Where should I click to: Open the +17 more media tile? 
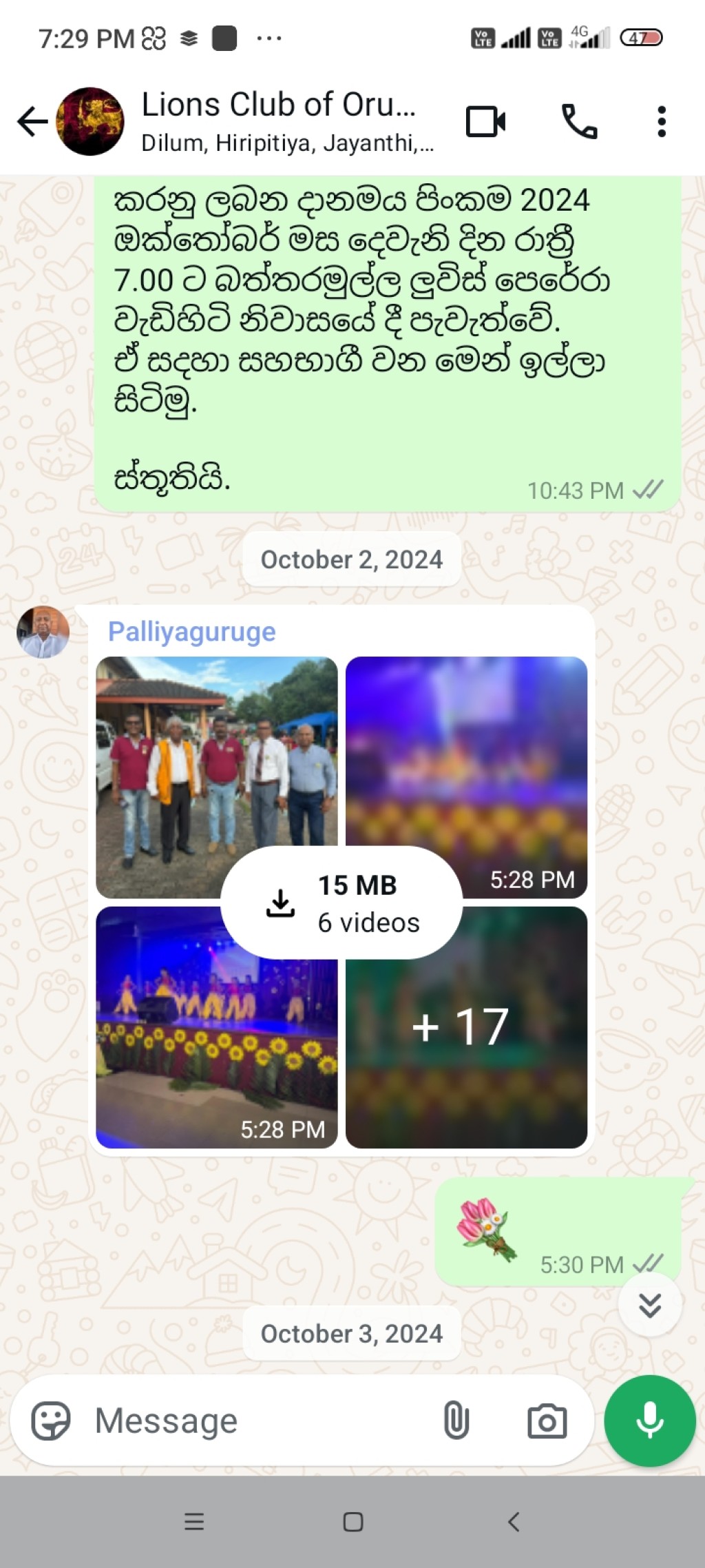(x=467, y=1027)
